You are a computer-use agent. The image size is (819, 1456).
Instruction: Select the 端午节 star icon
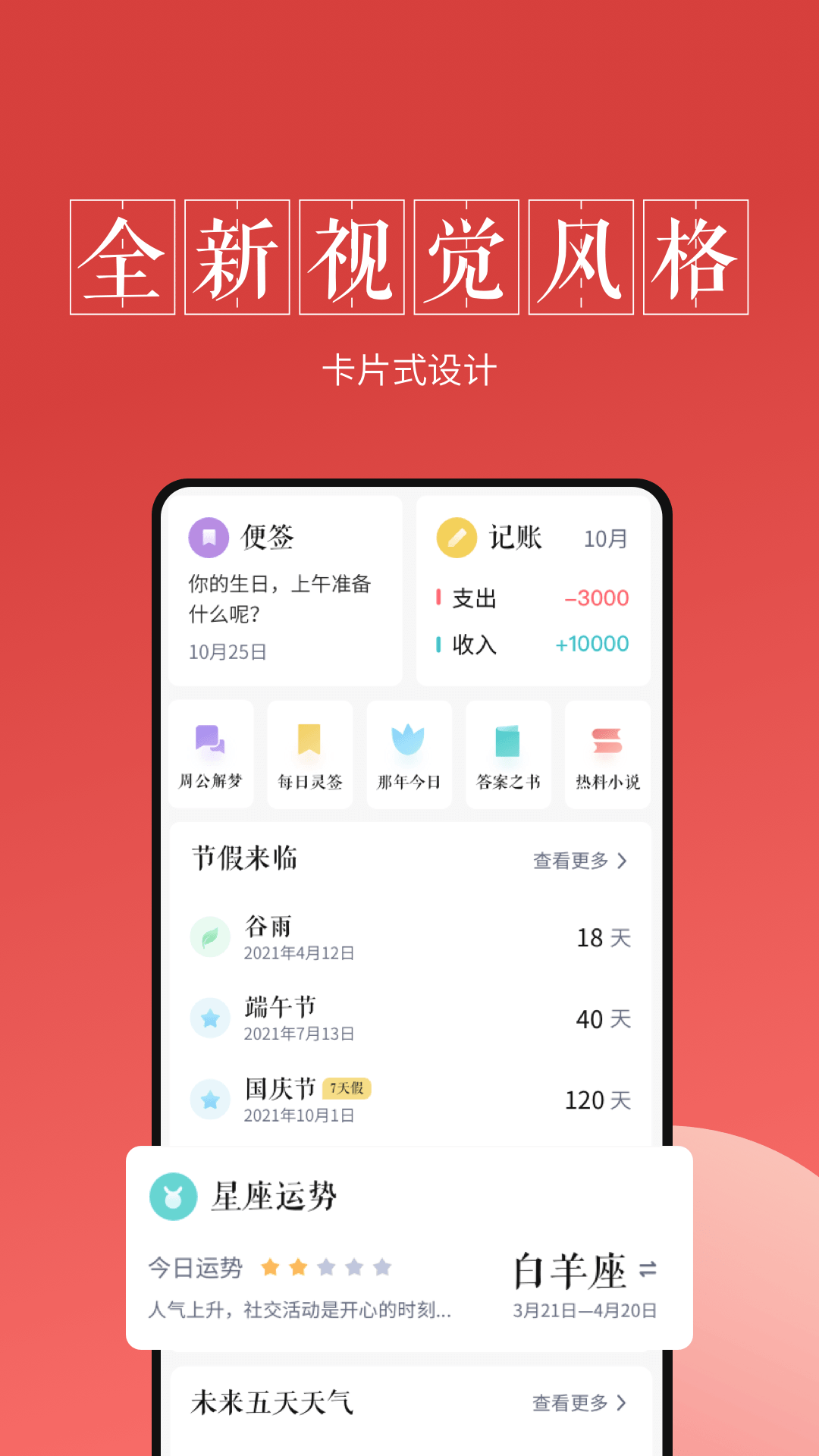tap(211, 1019)
